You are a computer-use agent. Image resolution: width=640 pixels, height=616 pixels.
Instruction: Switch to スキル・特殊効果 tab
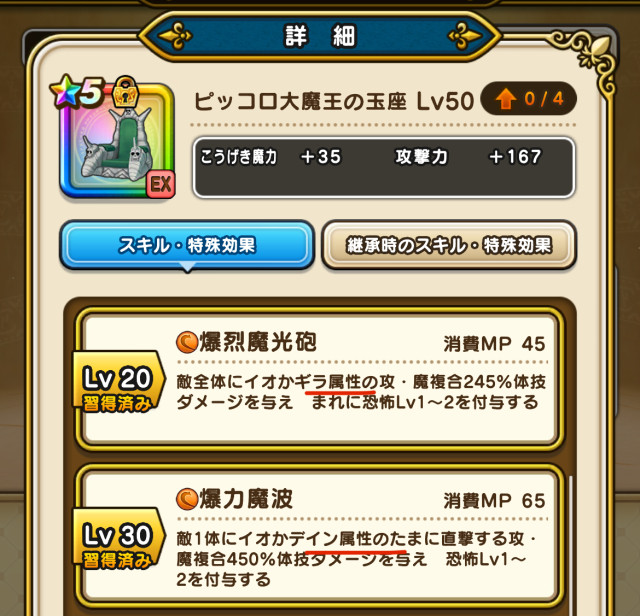[x=187, y=245]
